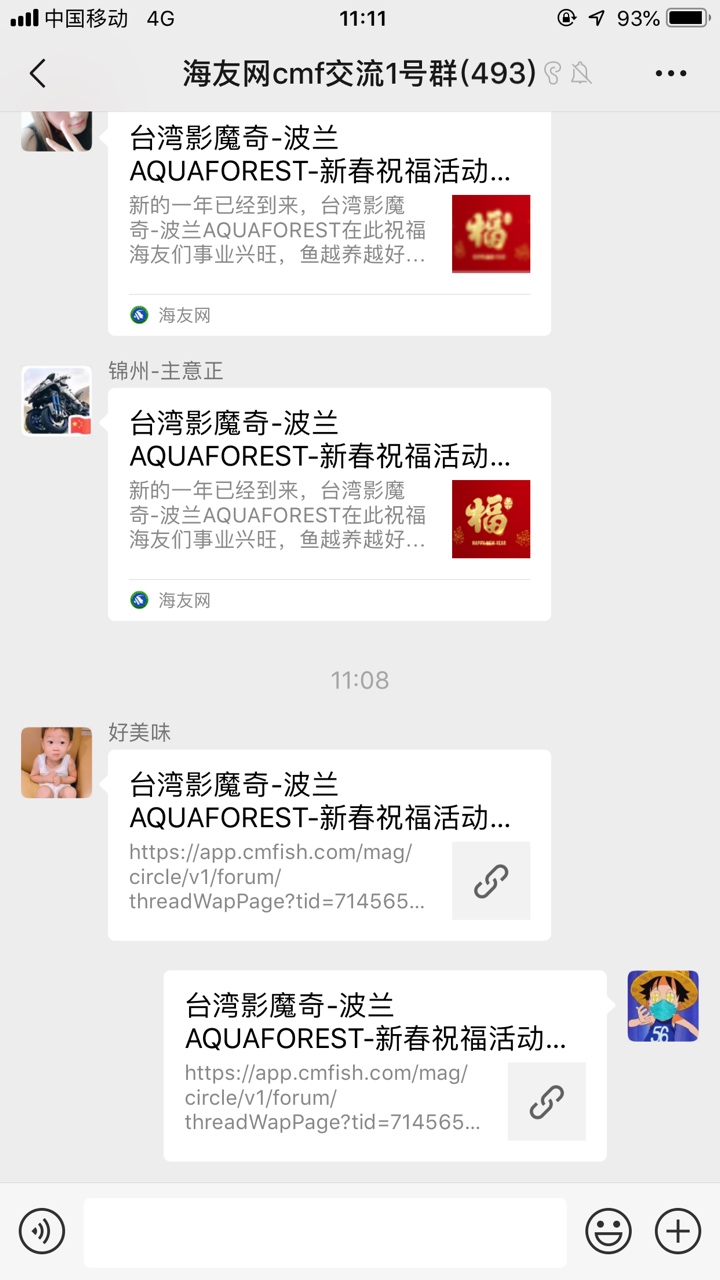Open my own sent link card
This screenshot has height=1280, width=720.
point(385,1065)
